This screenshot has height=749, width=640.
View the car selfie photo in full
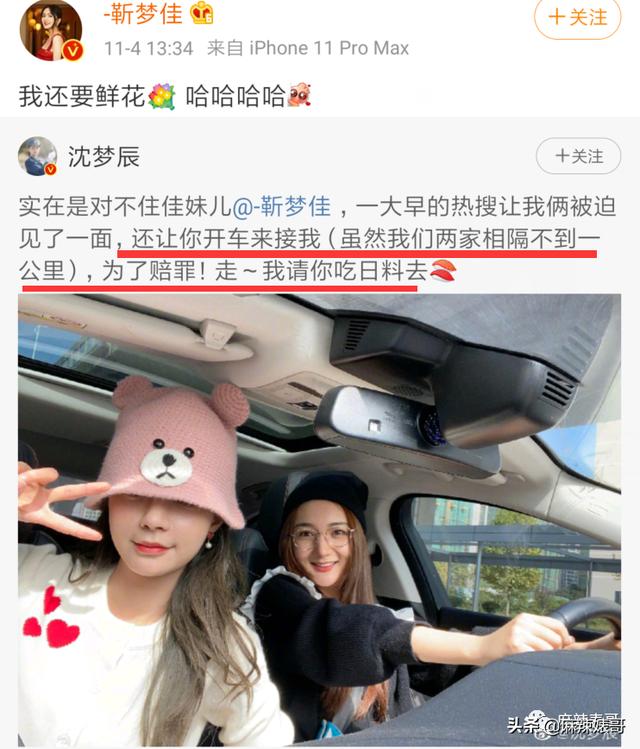320,520
